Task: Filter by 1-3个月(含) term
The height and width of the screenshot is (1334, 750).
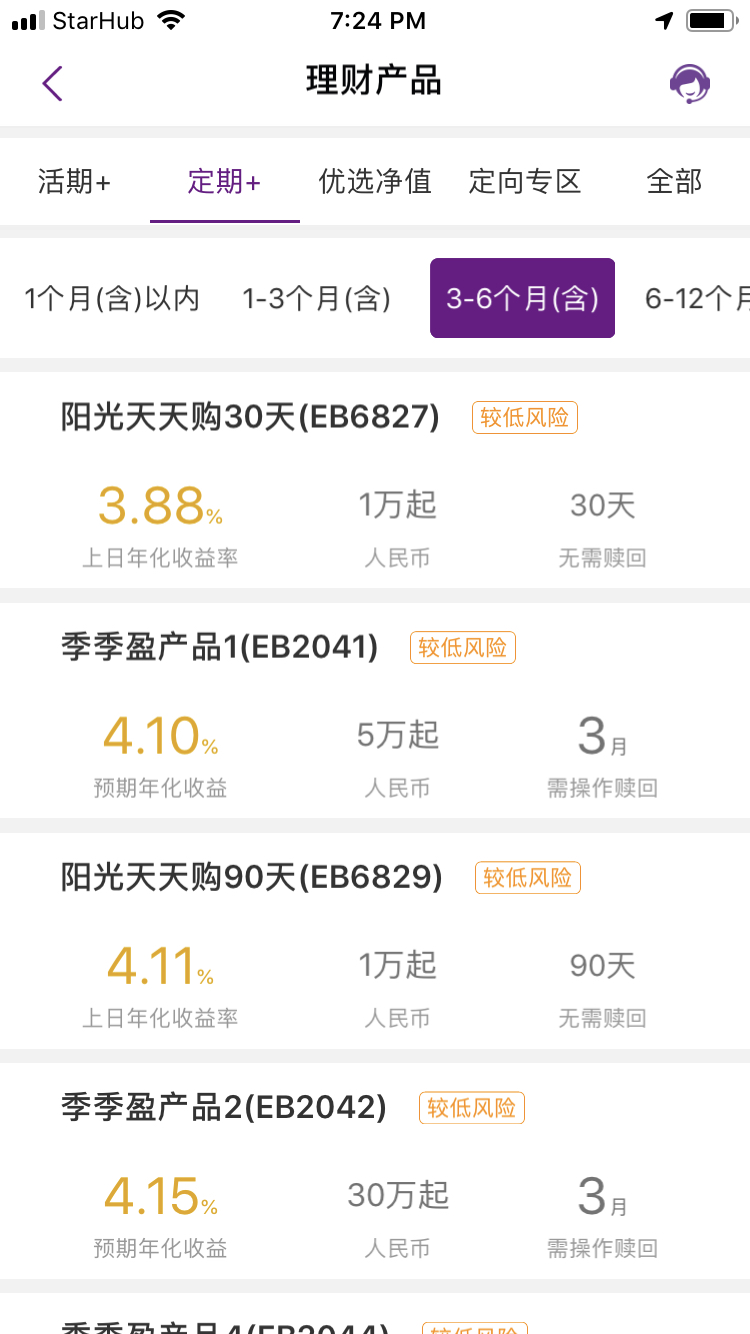Action: [316, 298]
